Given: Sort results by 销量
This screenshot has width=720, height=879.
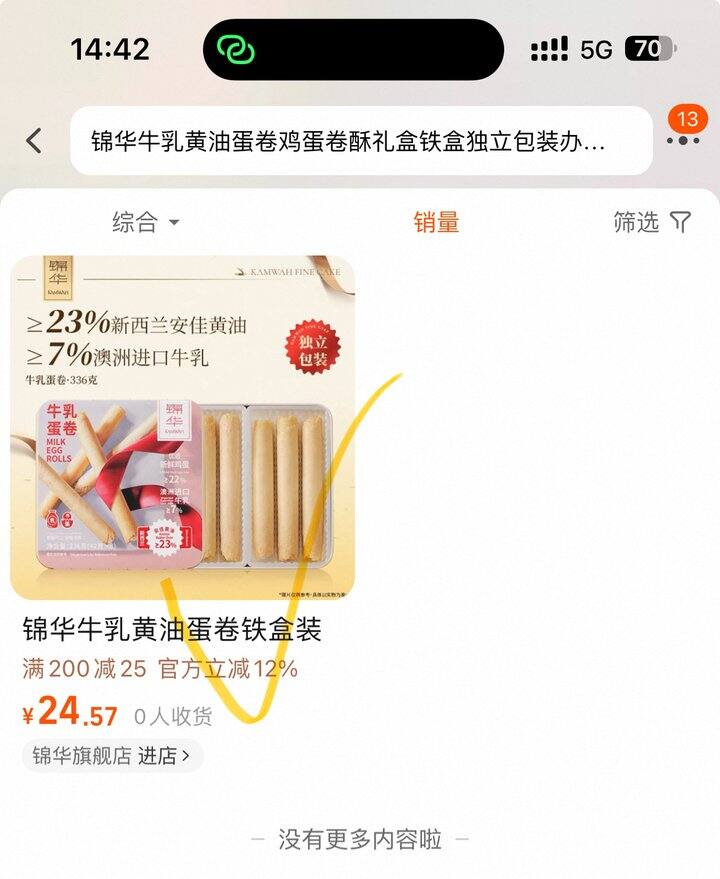Looking at the screenshot, I should point(436,222).
